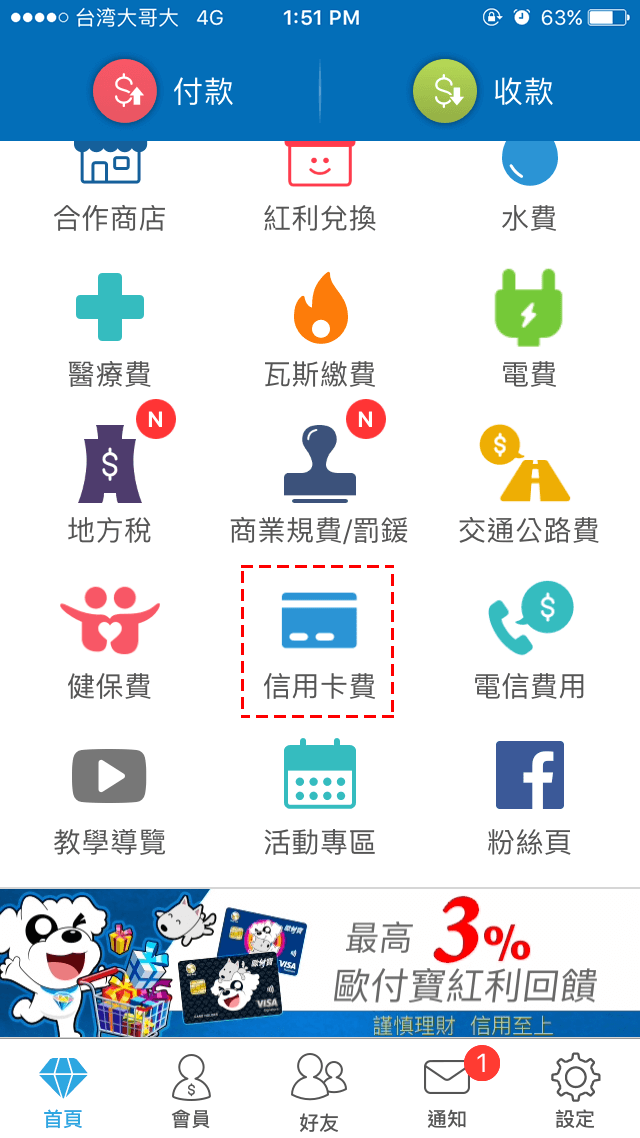Select 瓦斯繳費 gas payment

319,330
